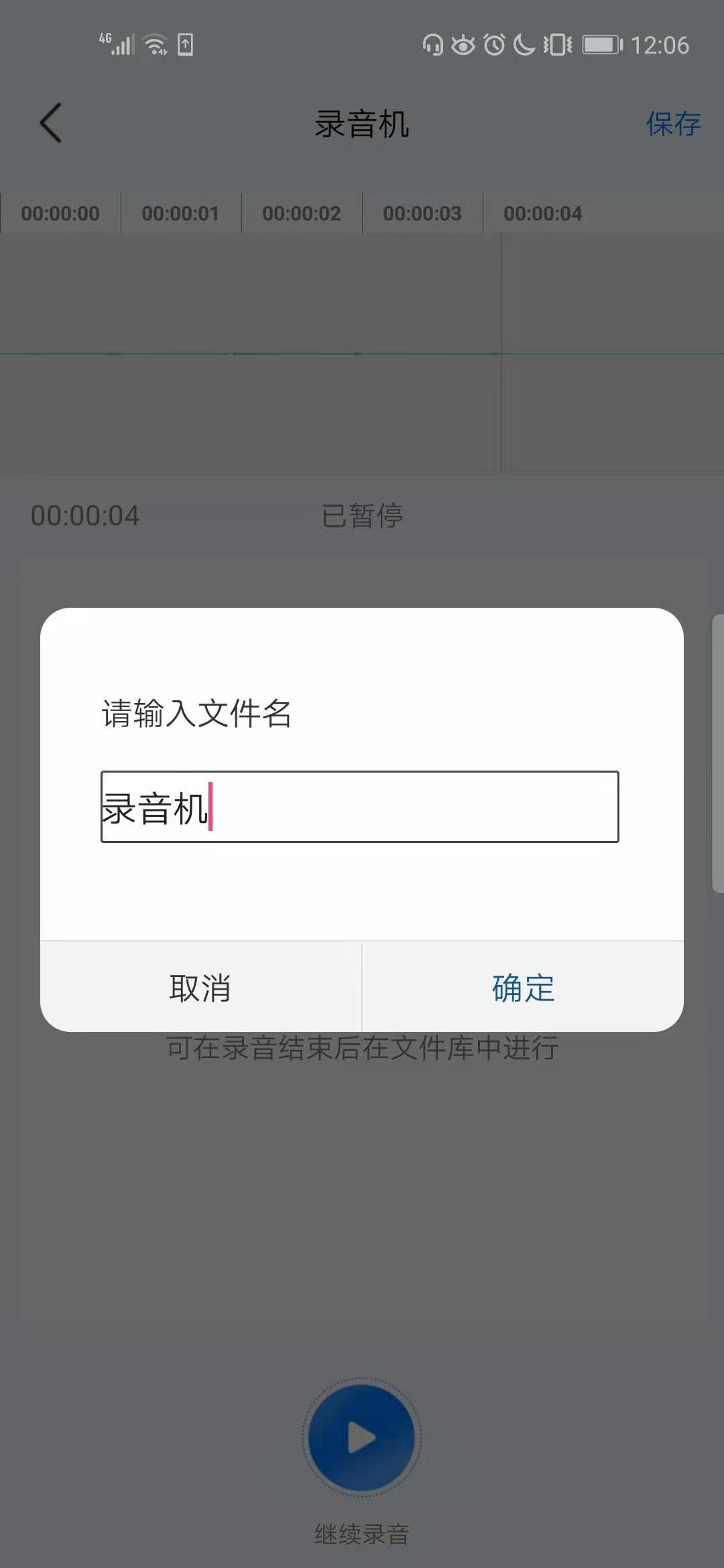Tap the file name input field
This screenshot has width=724, height=1568.
tap(359, 807)
